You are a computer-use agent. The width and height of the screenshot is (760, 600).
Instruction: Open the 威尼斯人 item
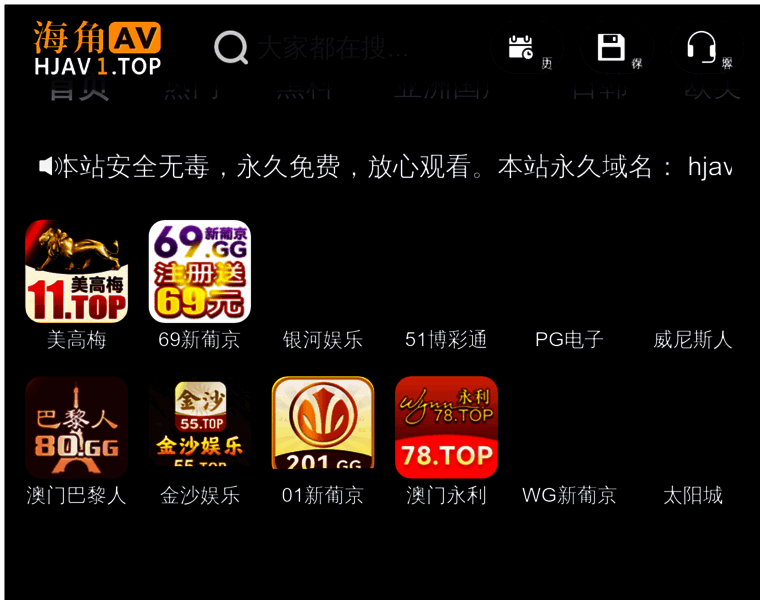(x=692, y=339)
